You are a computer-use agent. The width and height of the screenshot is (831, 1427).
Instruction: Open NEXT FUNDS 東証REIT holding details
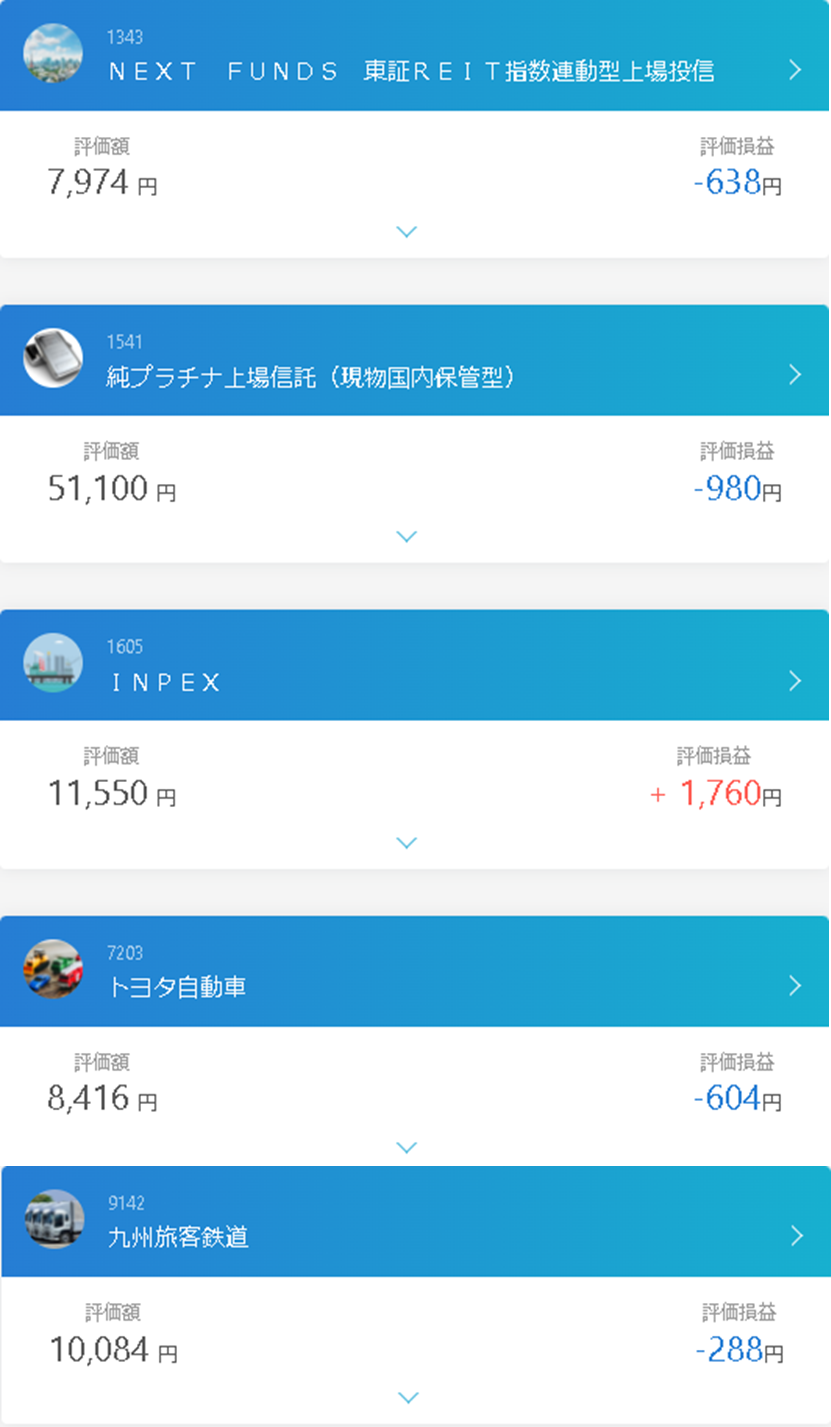pos(795,69)
